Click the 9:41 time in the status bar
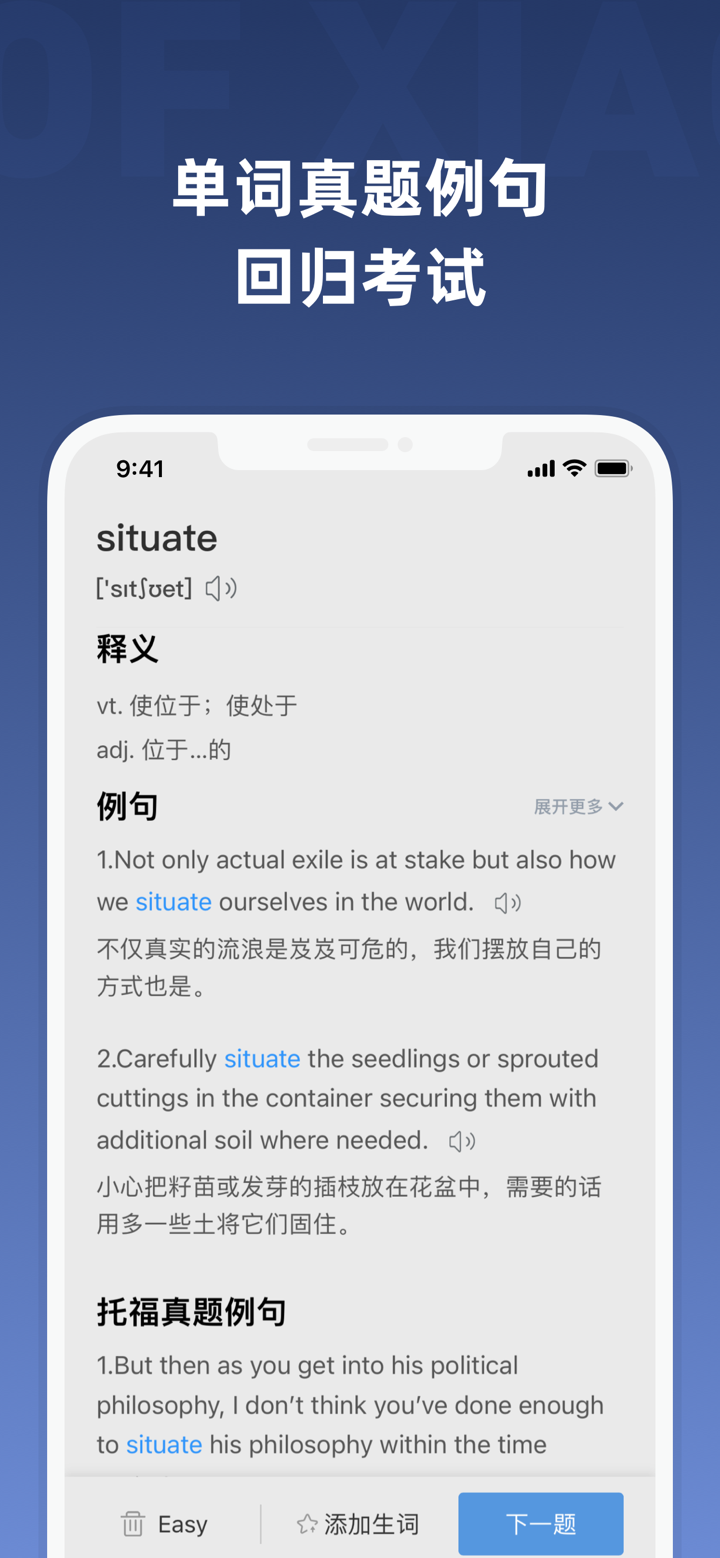This screenshot has width=720, height=1558. 140,468
